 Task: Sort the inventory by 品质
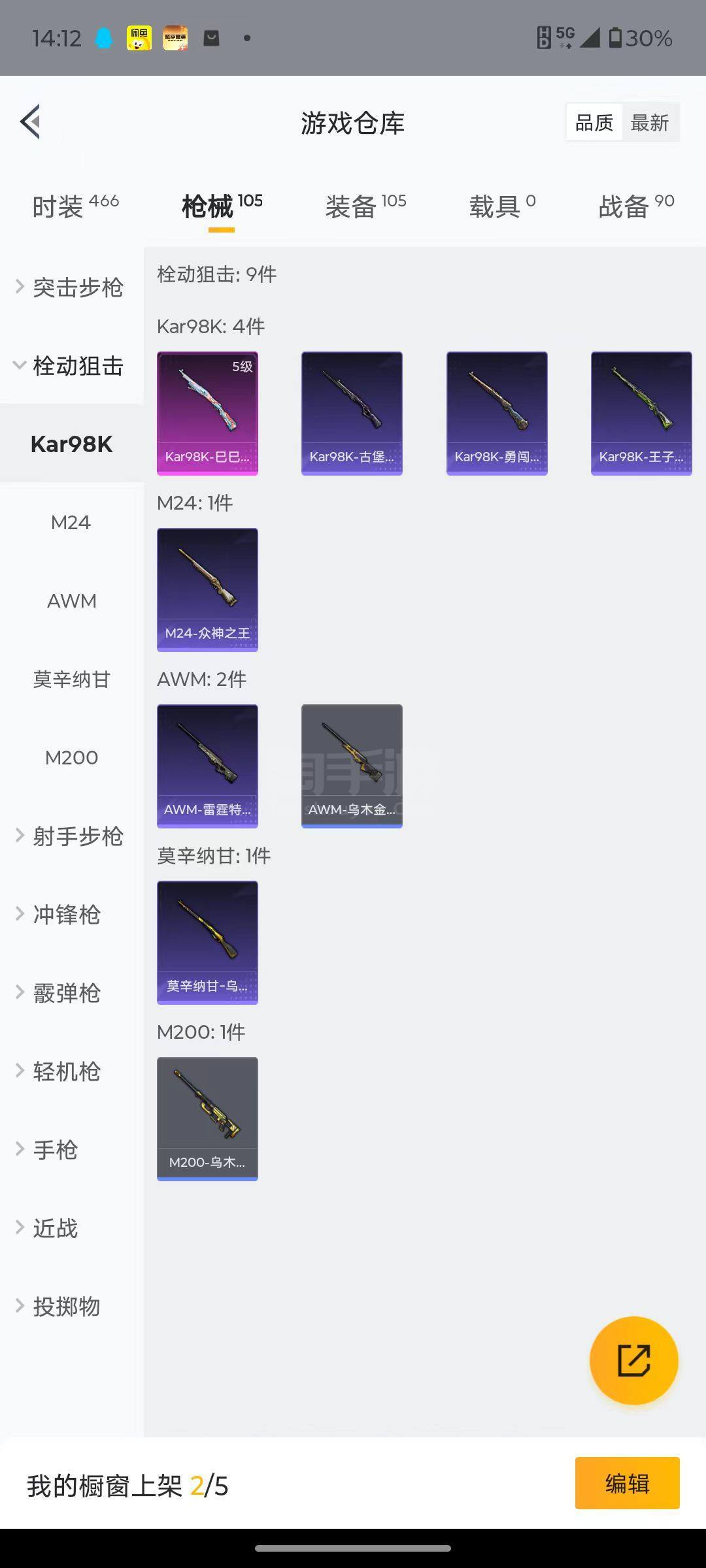click(594, 122)
